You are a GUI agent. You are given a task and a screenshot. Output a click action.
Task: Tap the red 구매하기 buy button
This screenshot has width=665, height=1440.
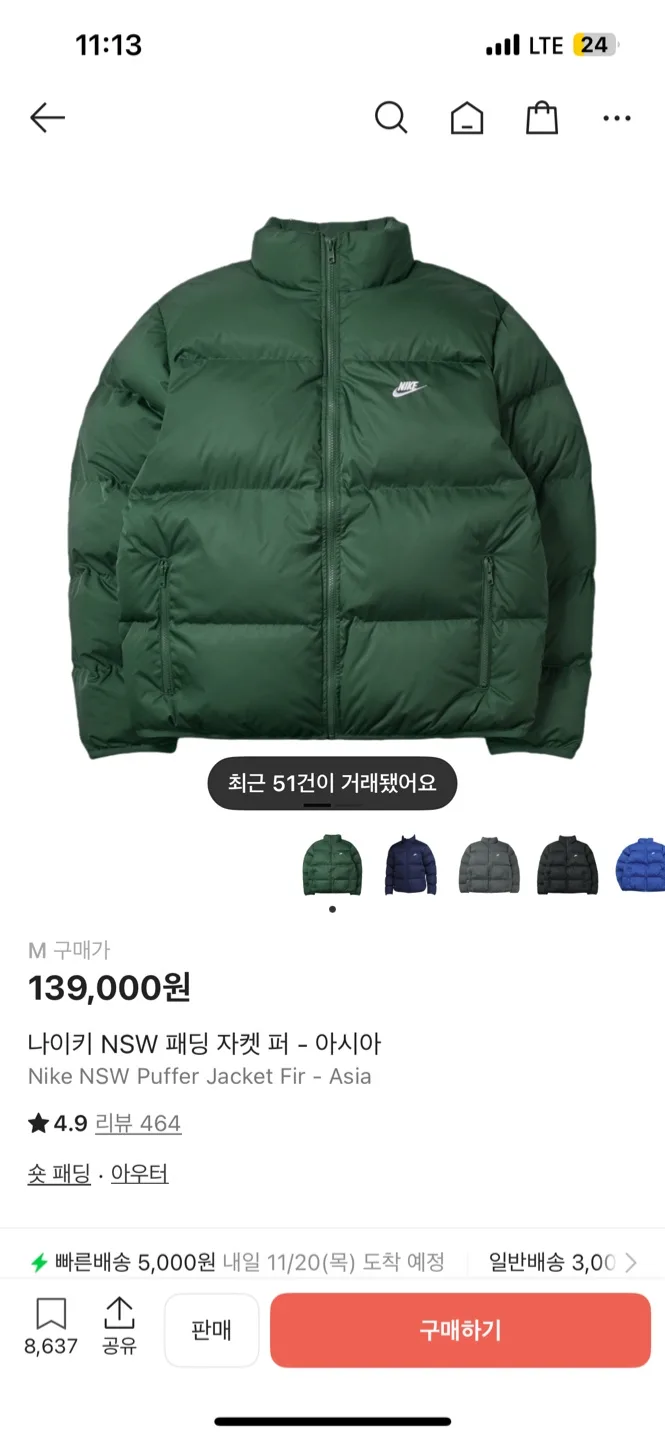[x=460, y=1330]
